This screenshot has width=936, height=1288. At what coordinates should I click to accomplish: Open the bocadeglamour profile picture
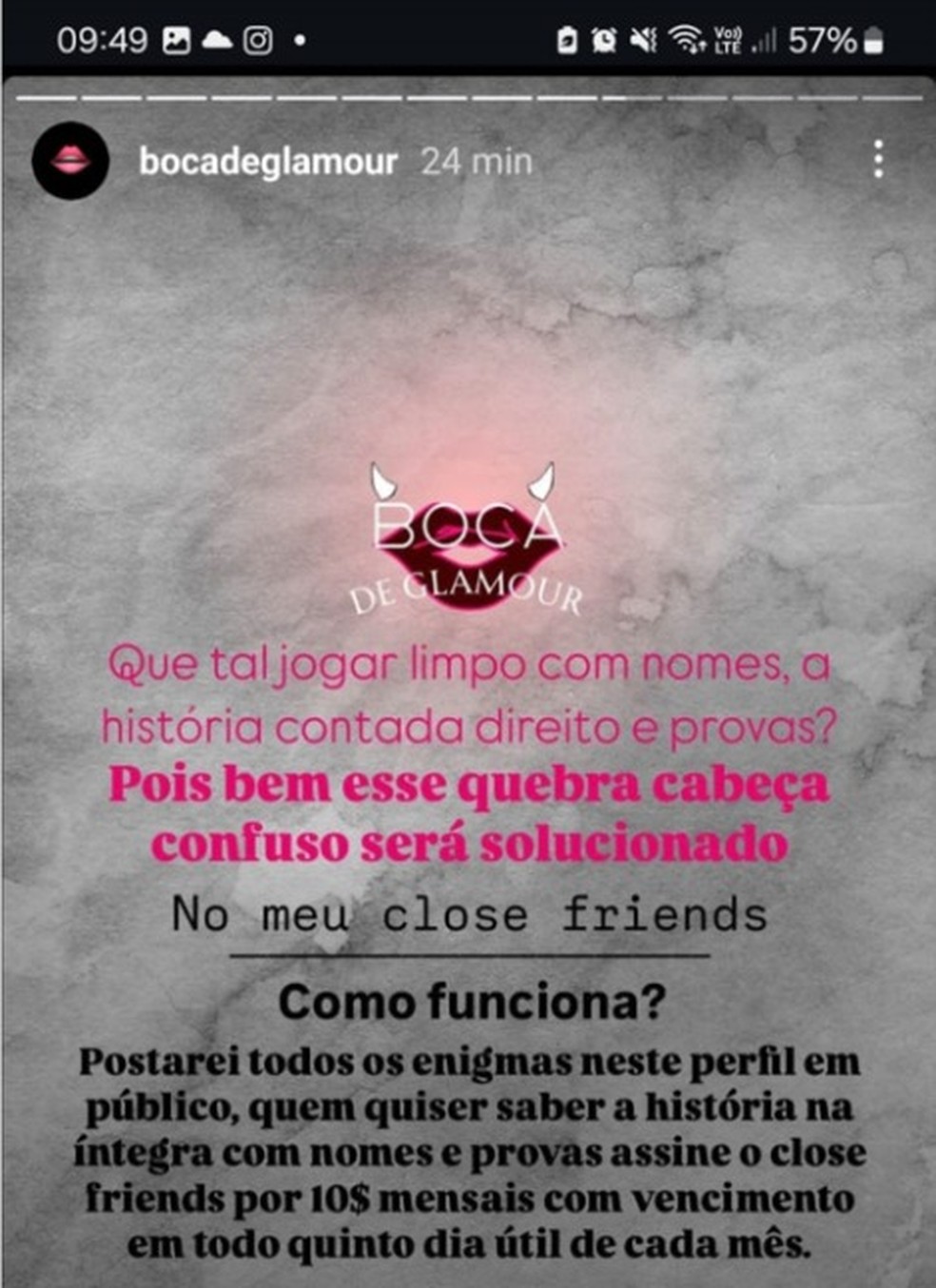(x=70, y=160)
